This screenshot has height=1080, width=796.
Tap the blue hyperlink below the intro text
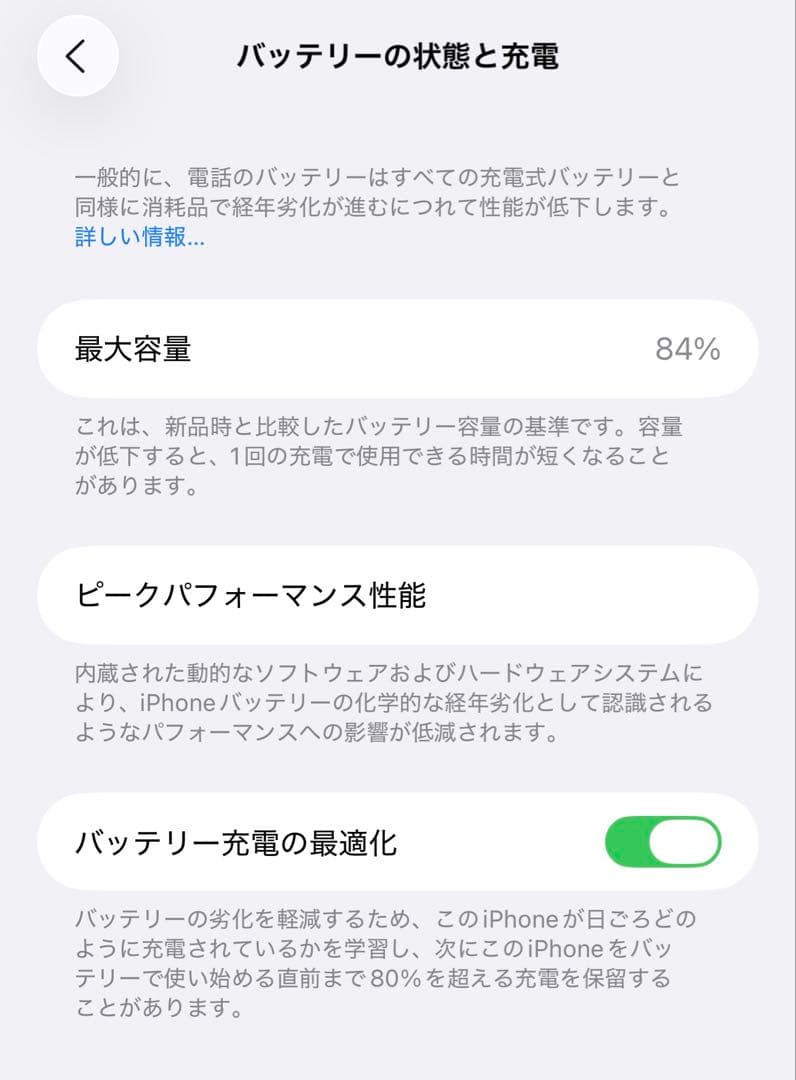(x=135, y=241)
